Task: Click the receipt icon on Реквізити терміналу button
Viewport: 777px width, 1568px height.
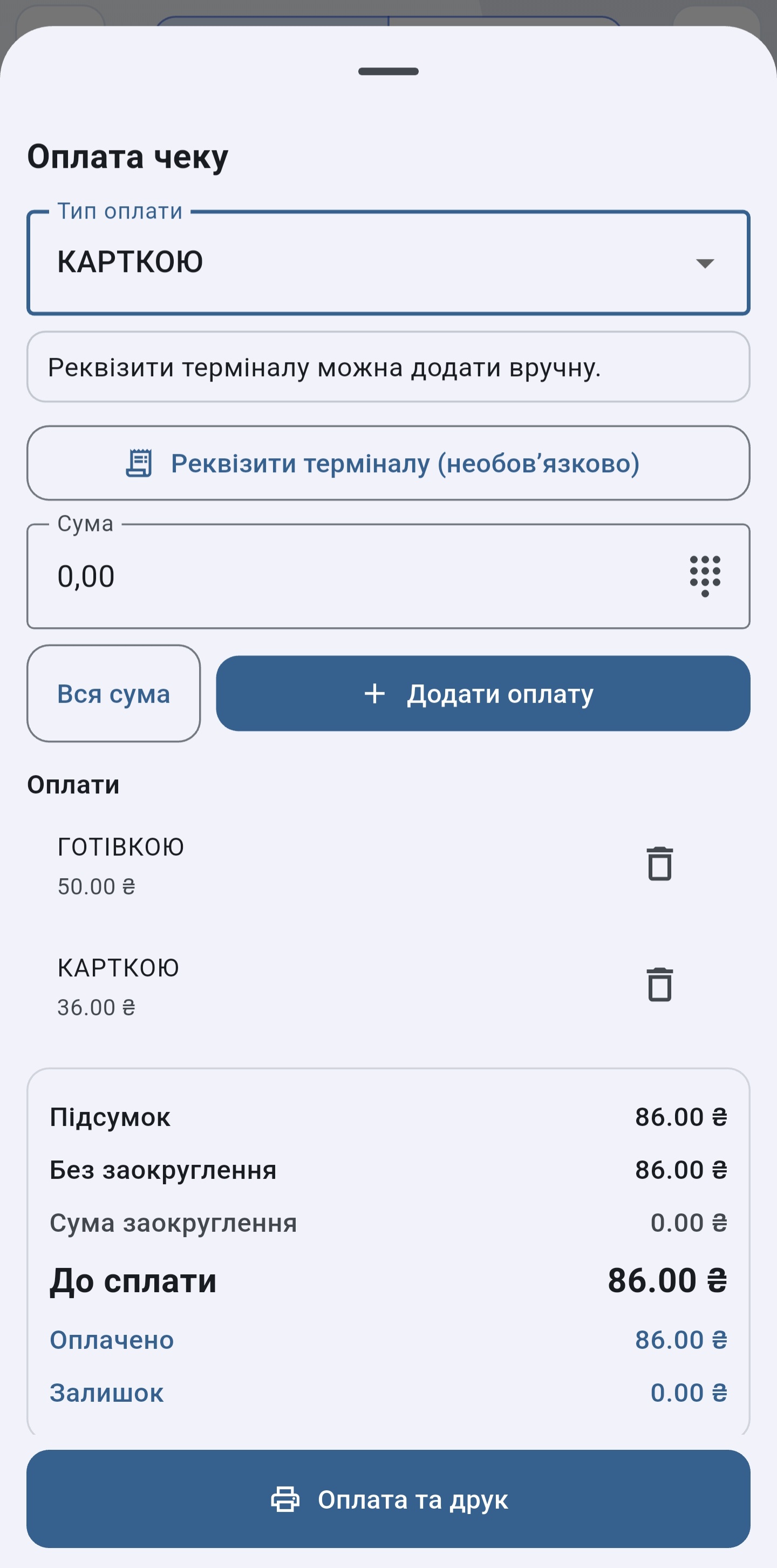Action: click(x=139, y=463)
